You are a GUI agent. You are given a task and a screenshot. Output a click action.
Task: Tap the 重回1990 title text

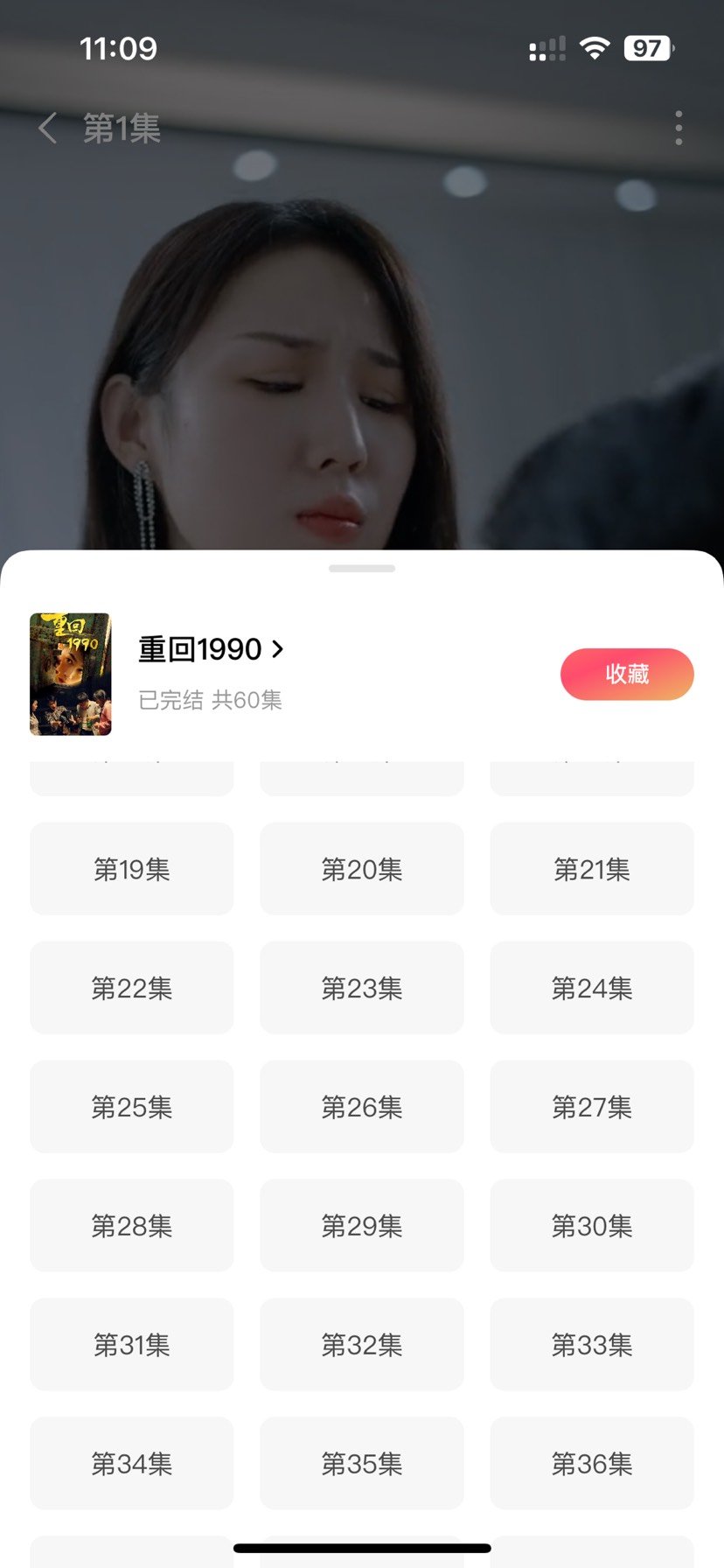199,648
